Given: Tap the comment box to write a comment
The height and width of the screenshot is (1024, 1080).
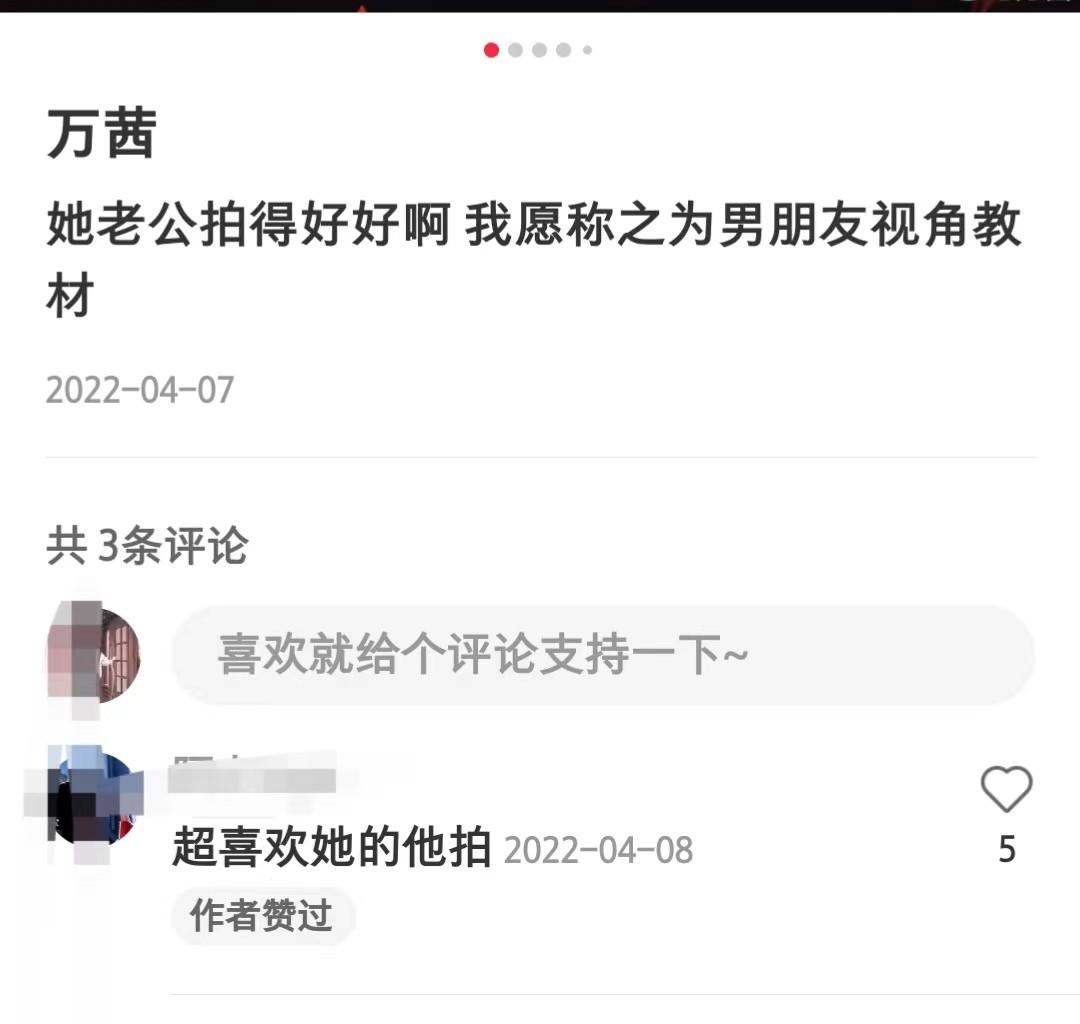Looking at the screenshot, I should [x=602, y=655].
